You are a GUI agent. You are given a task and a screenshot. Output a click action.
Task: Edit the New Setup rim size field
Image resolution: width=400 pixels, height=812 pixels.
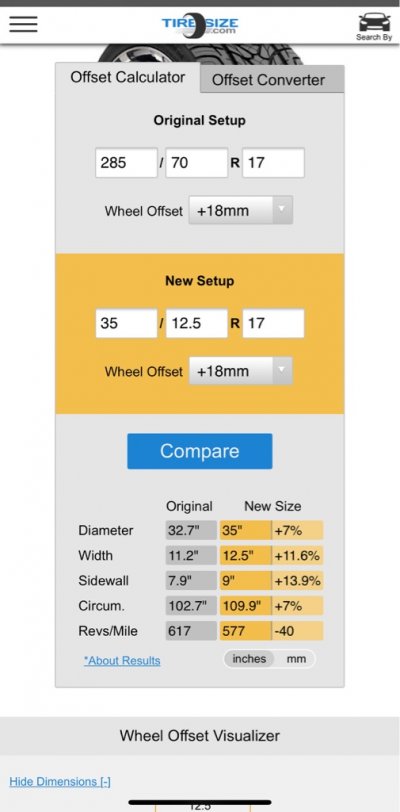(273, 323)
